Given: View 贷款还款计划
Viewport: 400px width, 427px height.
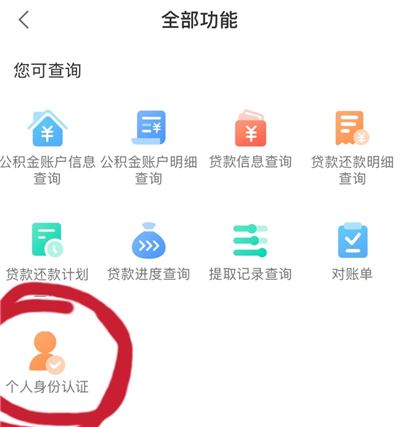Looking at the screenshot, I should [x=47, y=252].
